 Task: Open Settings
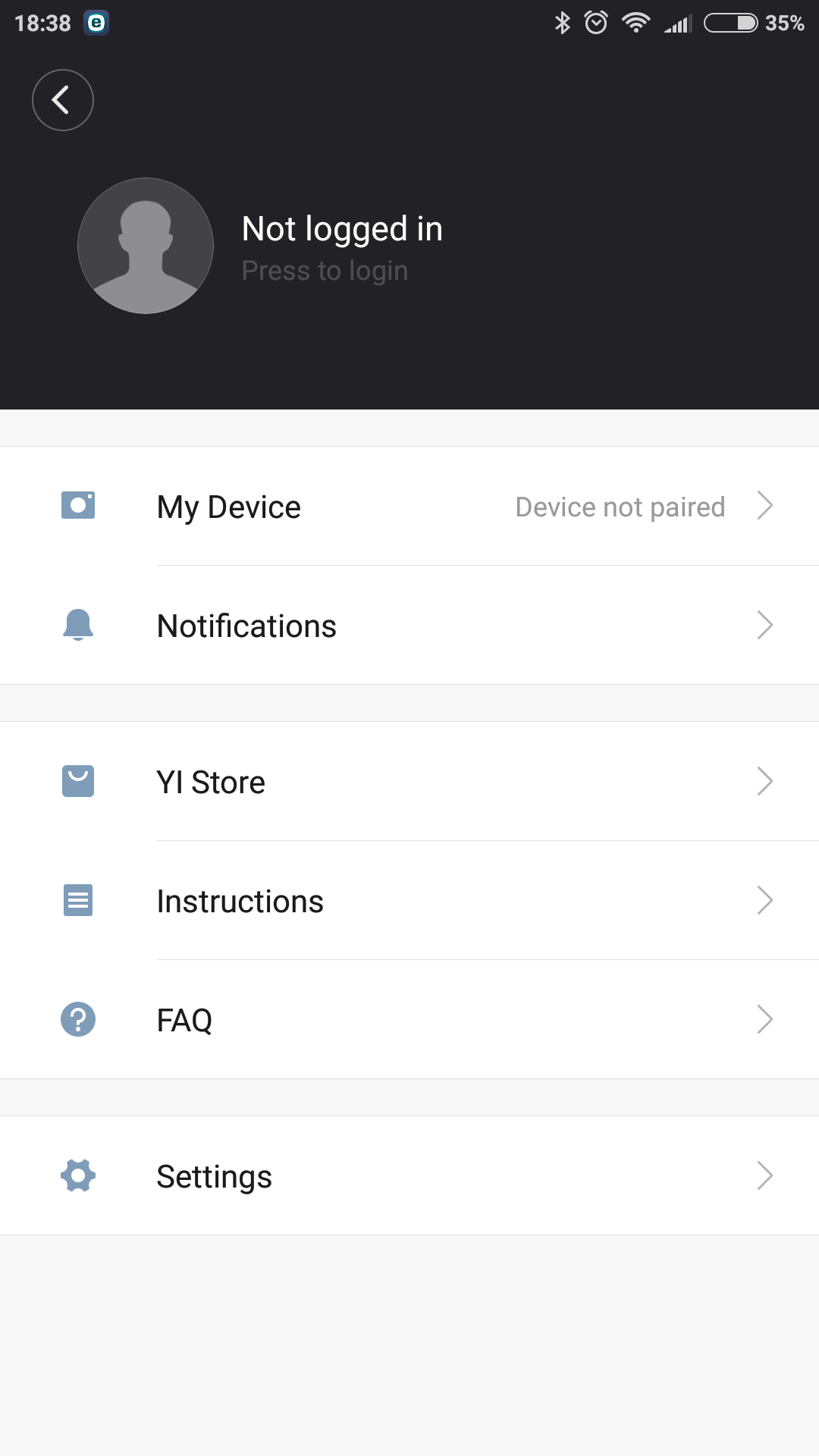coord(409,1175)
